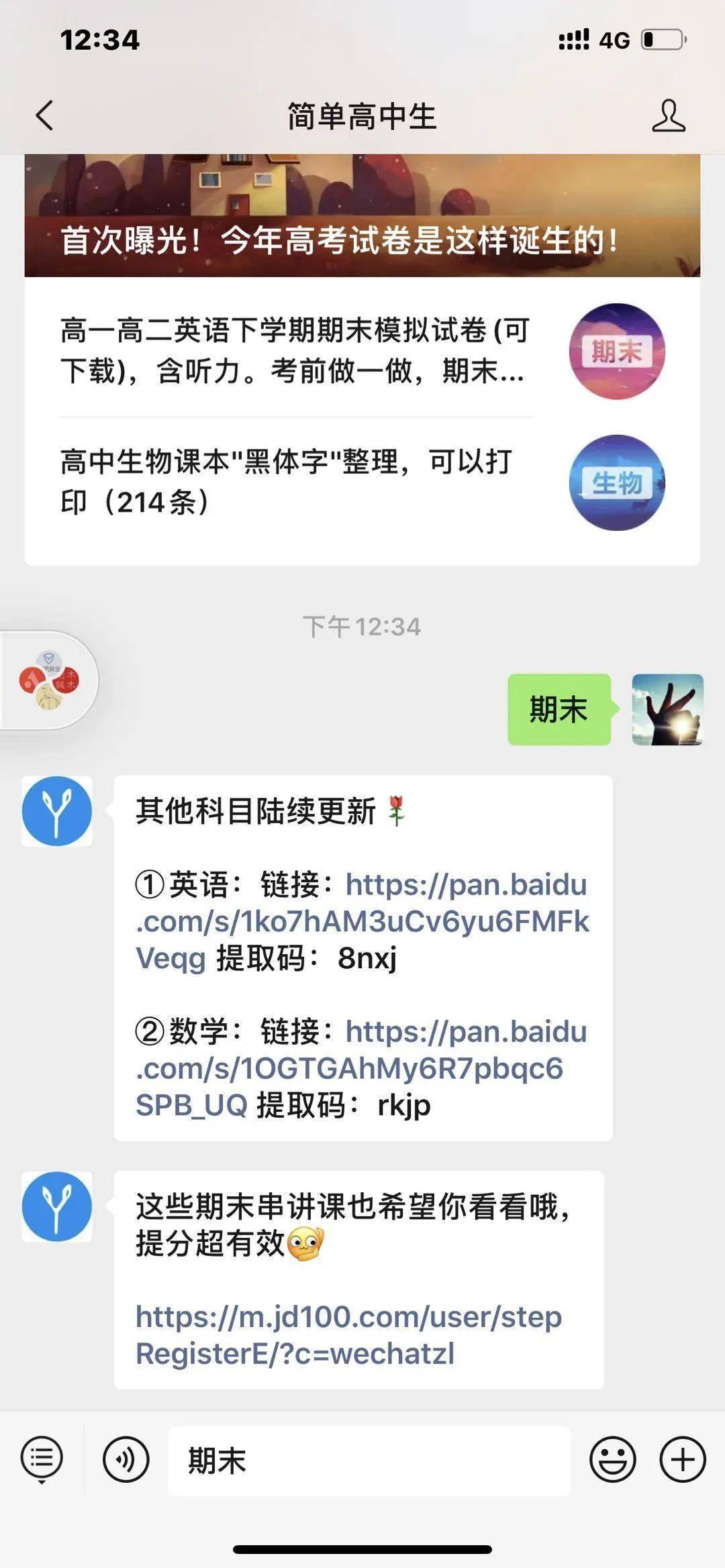Viewport: 725px width, 1568px height.
Task: Go back from the 简单高中生 chat
Action: click(44, 115)
